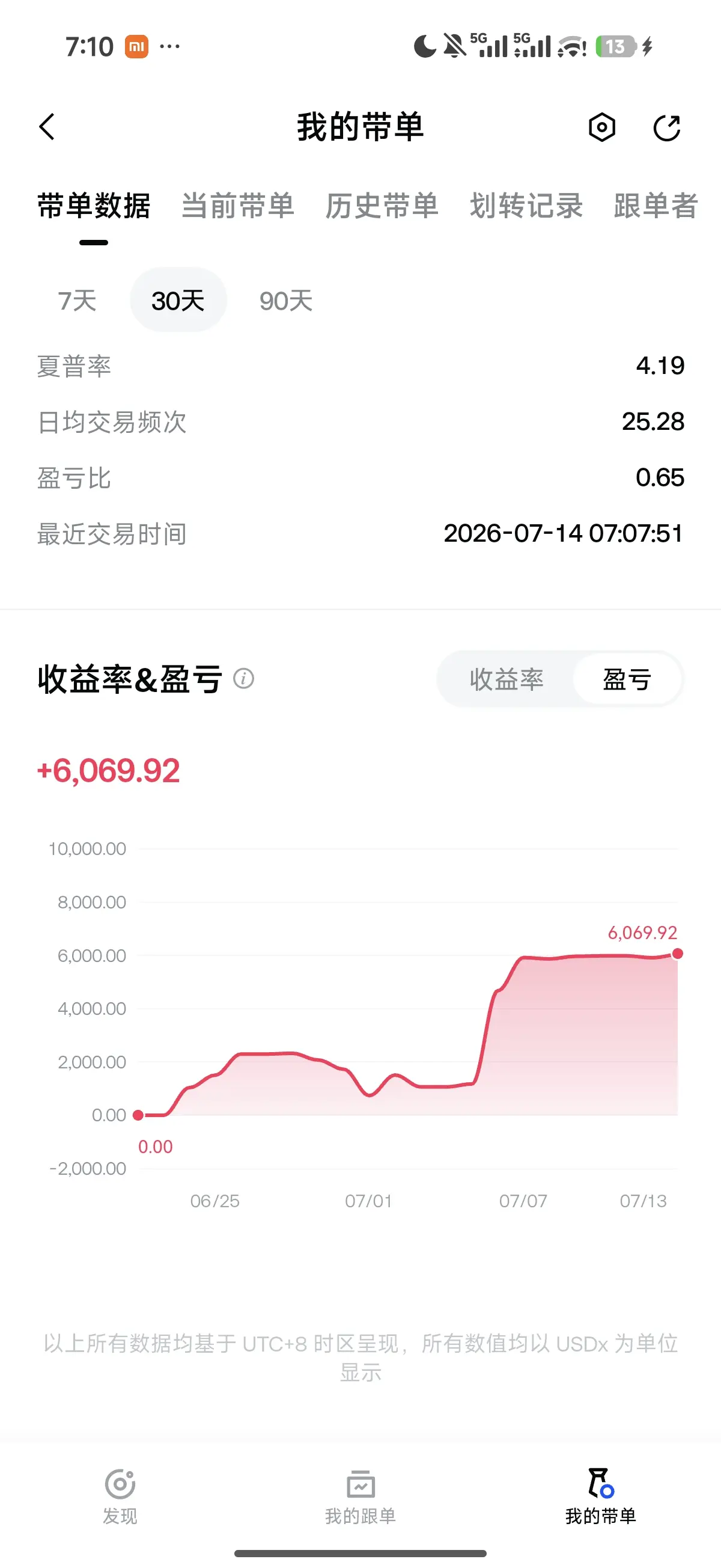This screenshot has height=1568, width=721.
Task: Switch to the 当前带单 tab
Action: [x=238, y=206]
